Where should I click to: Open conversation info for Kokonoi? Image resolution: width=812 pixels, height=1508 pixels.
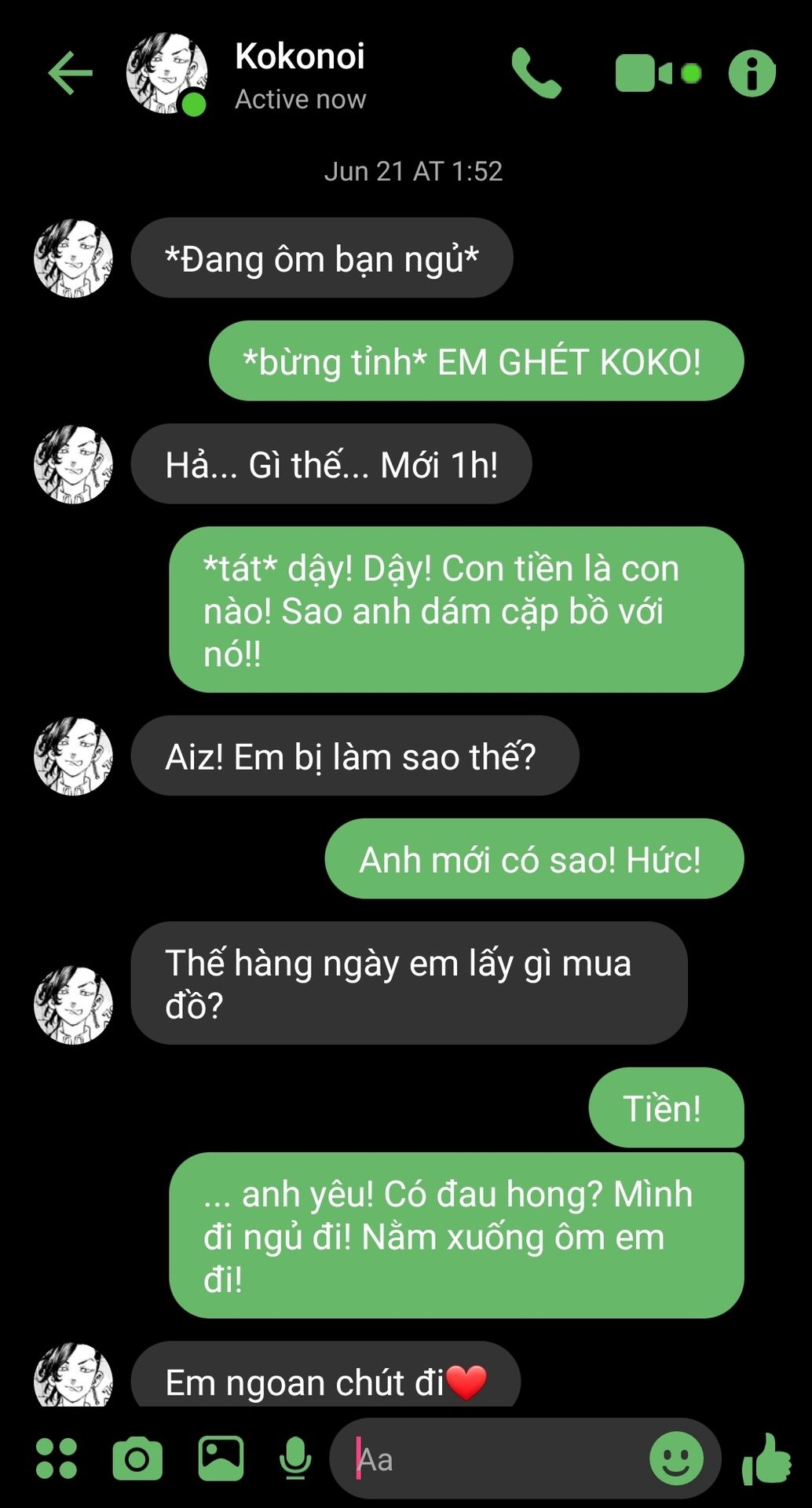(x=752, y=74)
